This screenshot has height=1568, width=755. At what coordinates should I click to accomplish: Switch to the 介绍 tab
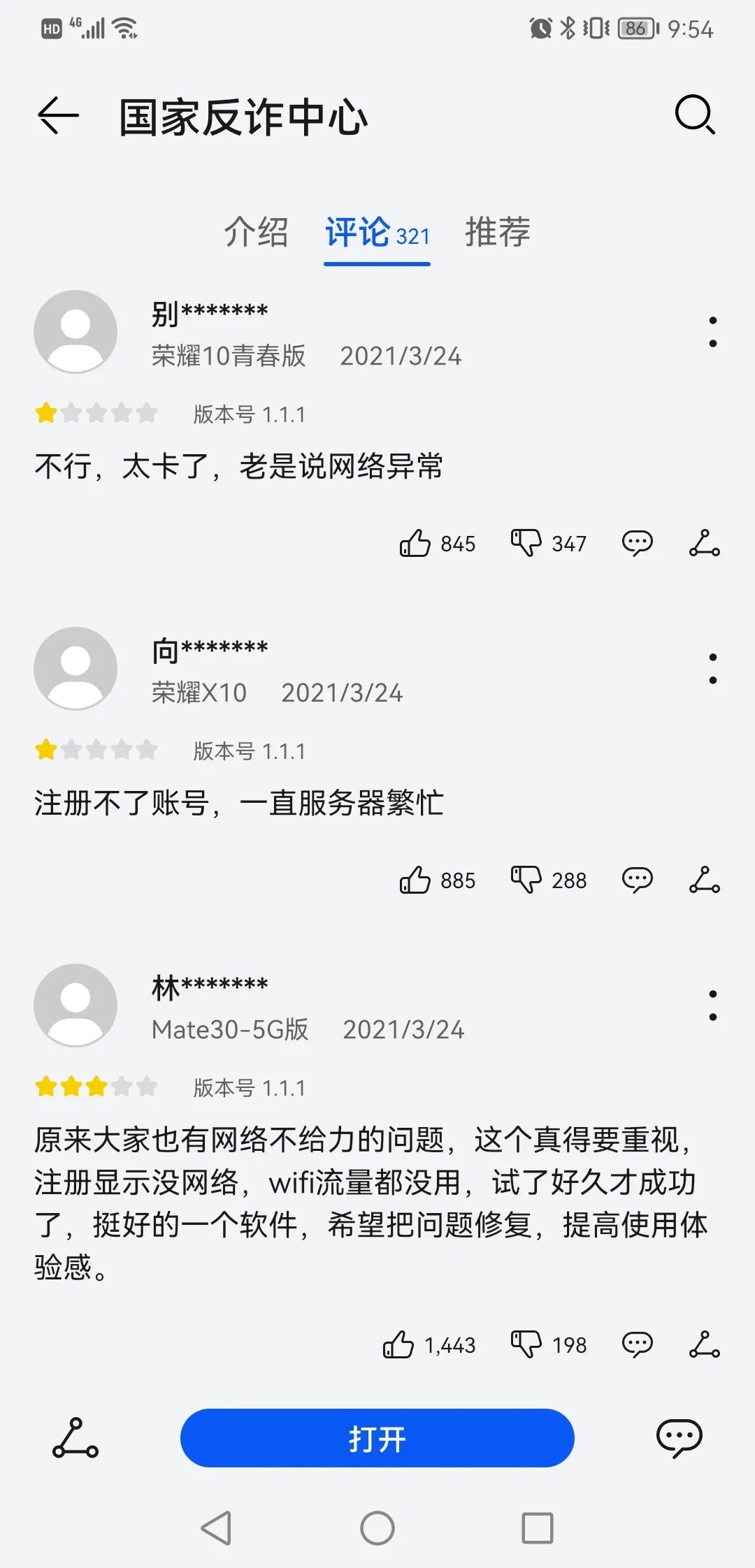(x=256, y=232)
